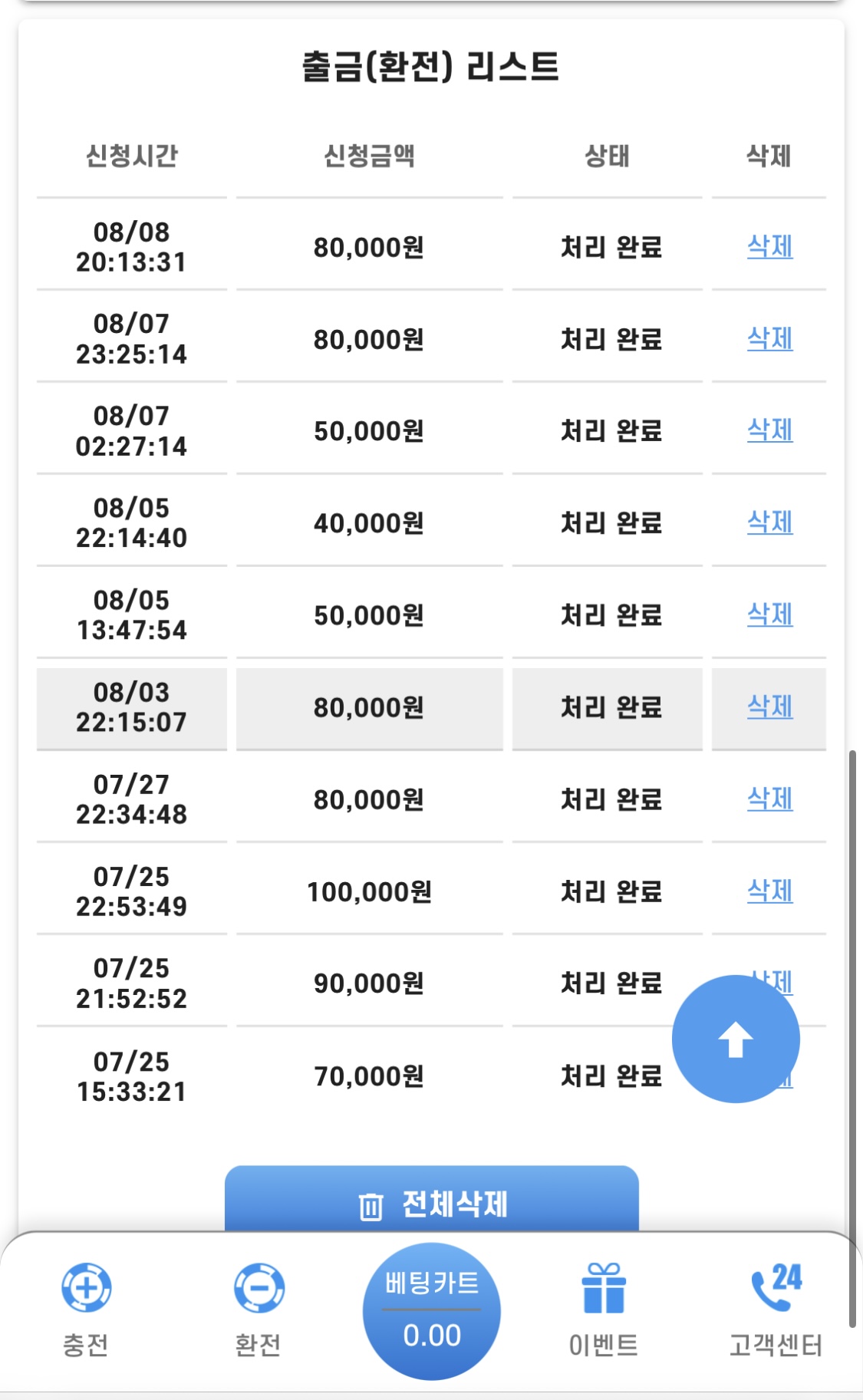Open the 베팅카트 betting cart
Screen dimensions: 863x1400
pos(431,1310)
